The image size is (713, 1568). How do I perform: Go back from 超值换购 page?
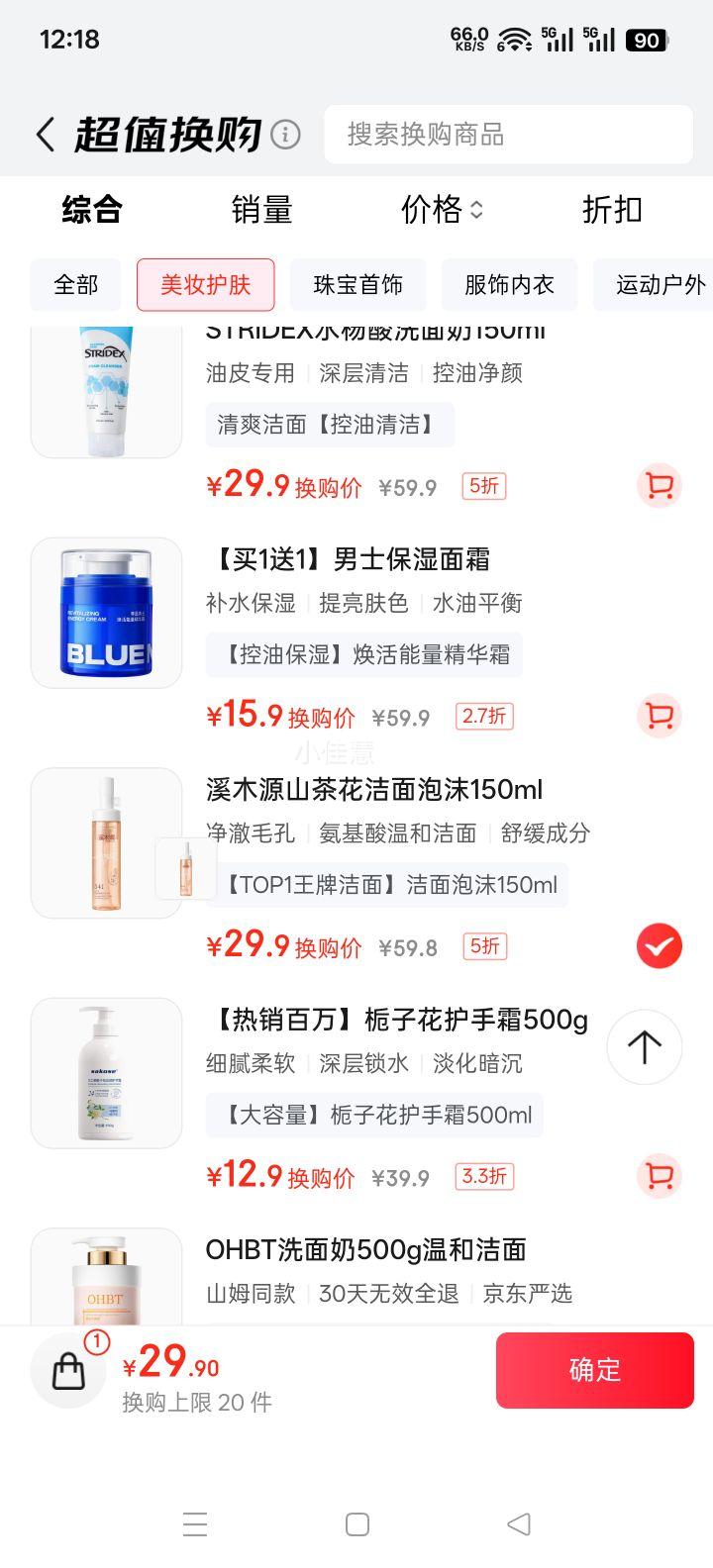point(46,135)
